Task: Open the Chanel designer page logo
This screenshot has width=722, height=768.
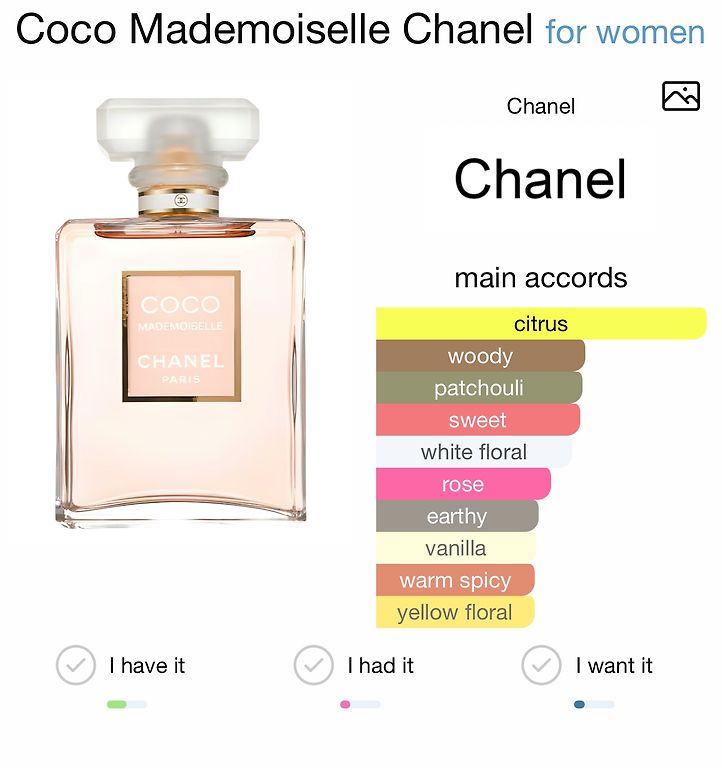Action: point(540,179)
